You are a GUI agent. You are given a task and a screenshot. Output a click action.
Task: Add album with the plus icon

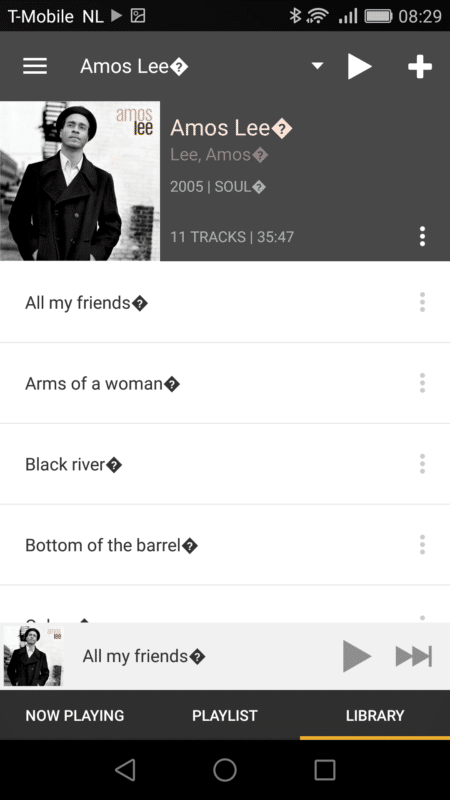coord(420,66)
